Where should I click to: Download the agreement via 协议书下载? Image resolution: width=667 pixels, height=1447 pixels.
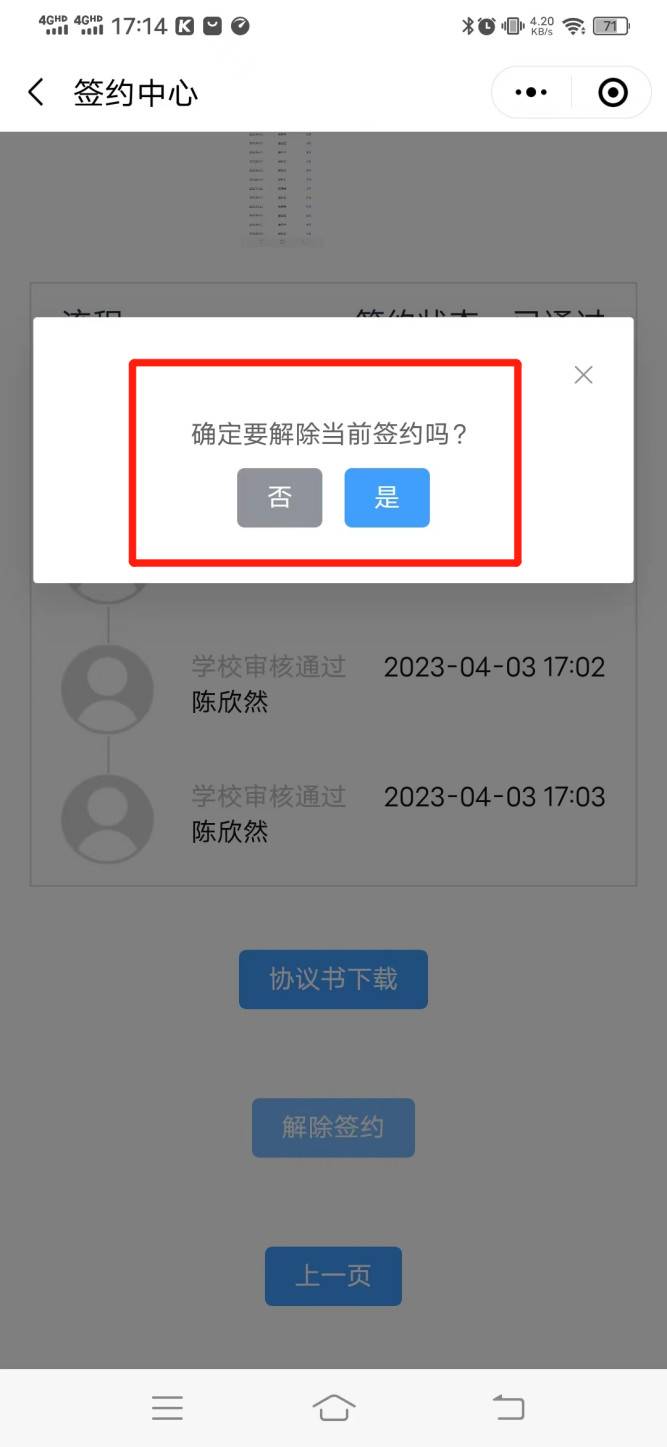tap(333, 979)
